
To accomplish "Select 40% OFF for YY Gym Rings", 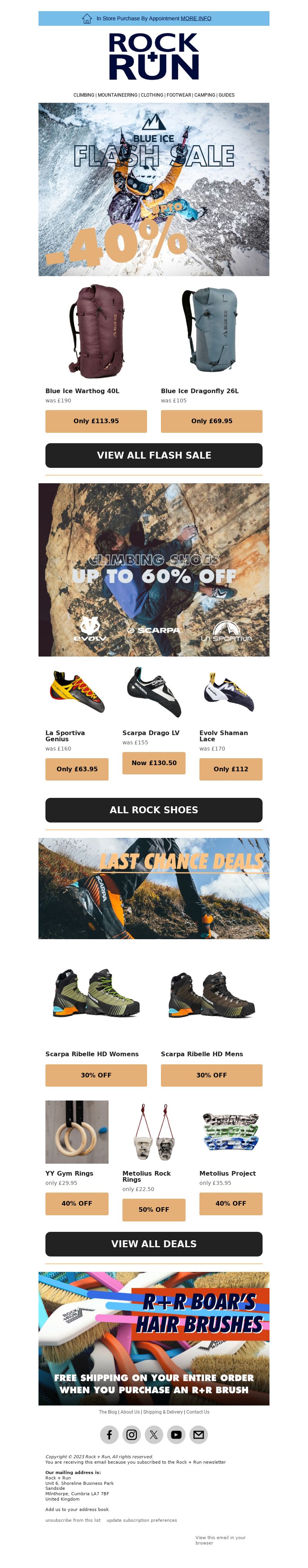I will point(77,1203).
